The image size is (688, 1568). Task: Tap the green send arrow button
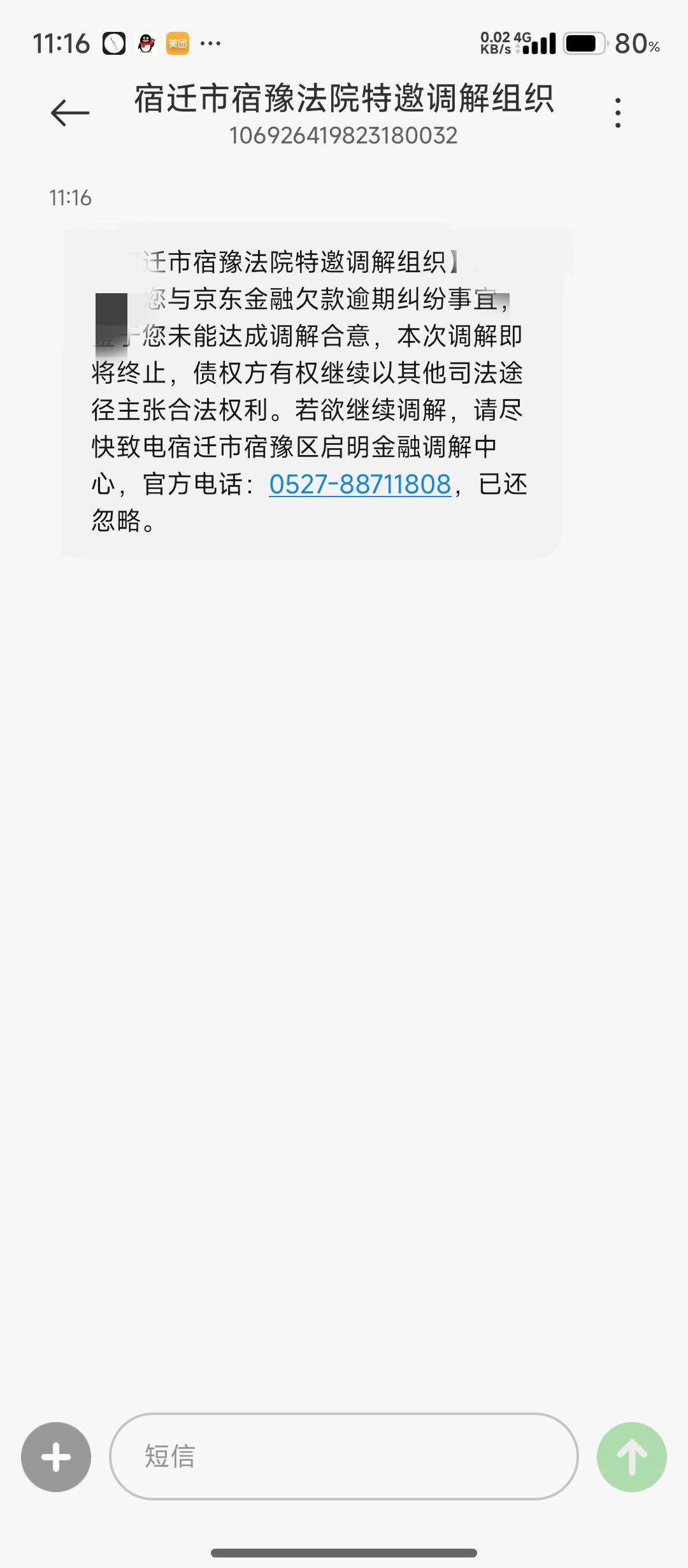point(632,1457)
